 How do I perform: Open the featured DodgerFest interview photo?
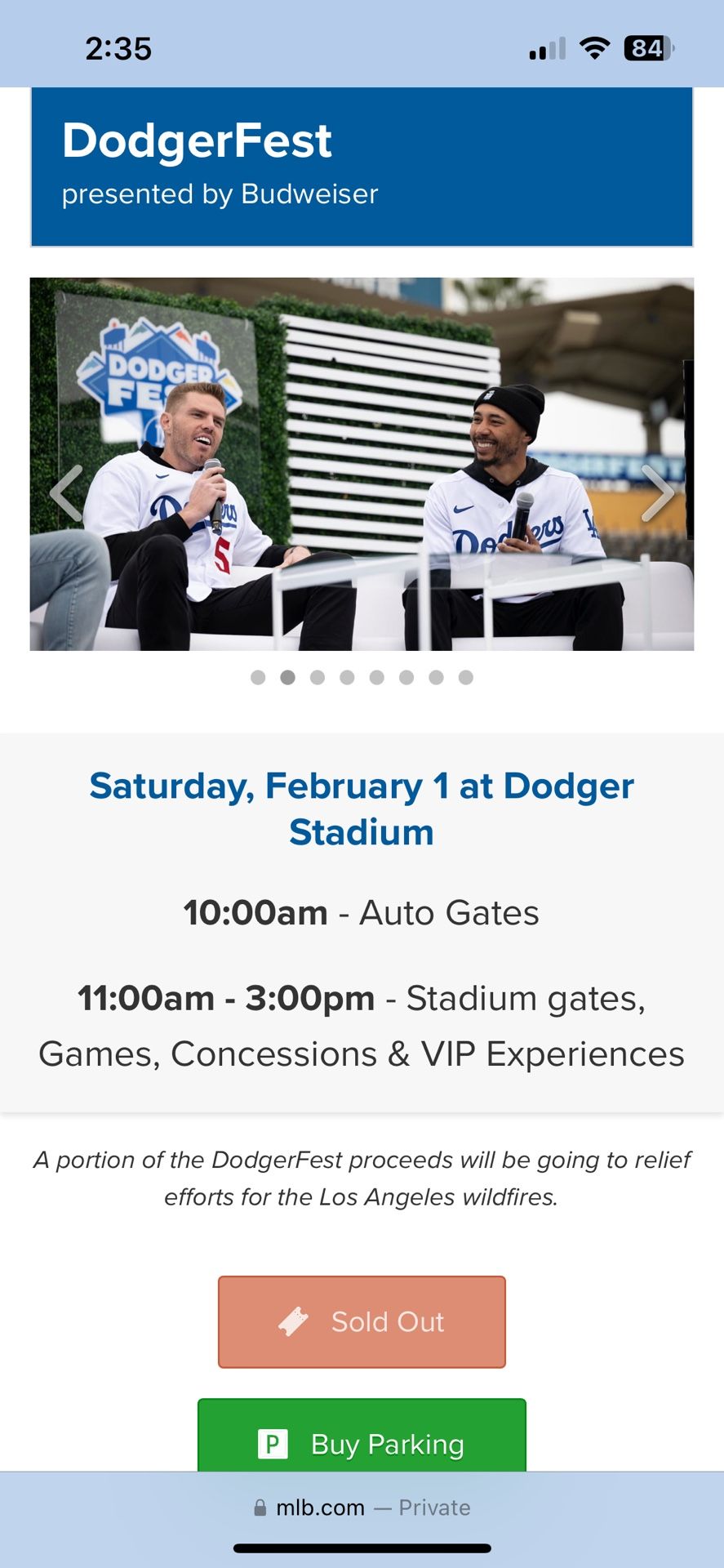point(362,464)
